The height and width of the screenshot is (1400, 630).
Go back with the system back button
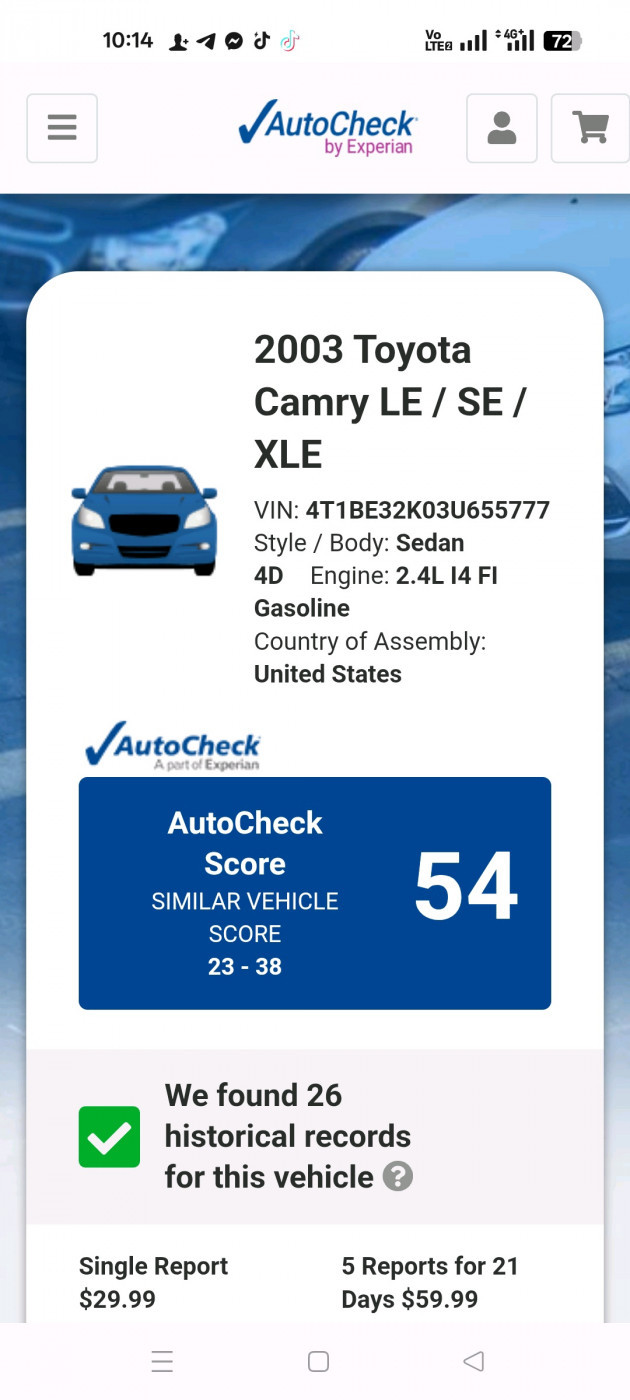[x=474, y=1361]
